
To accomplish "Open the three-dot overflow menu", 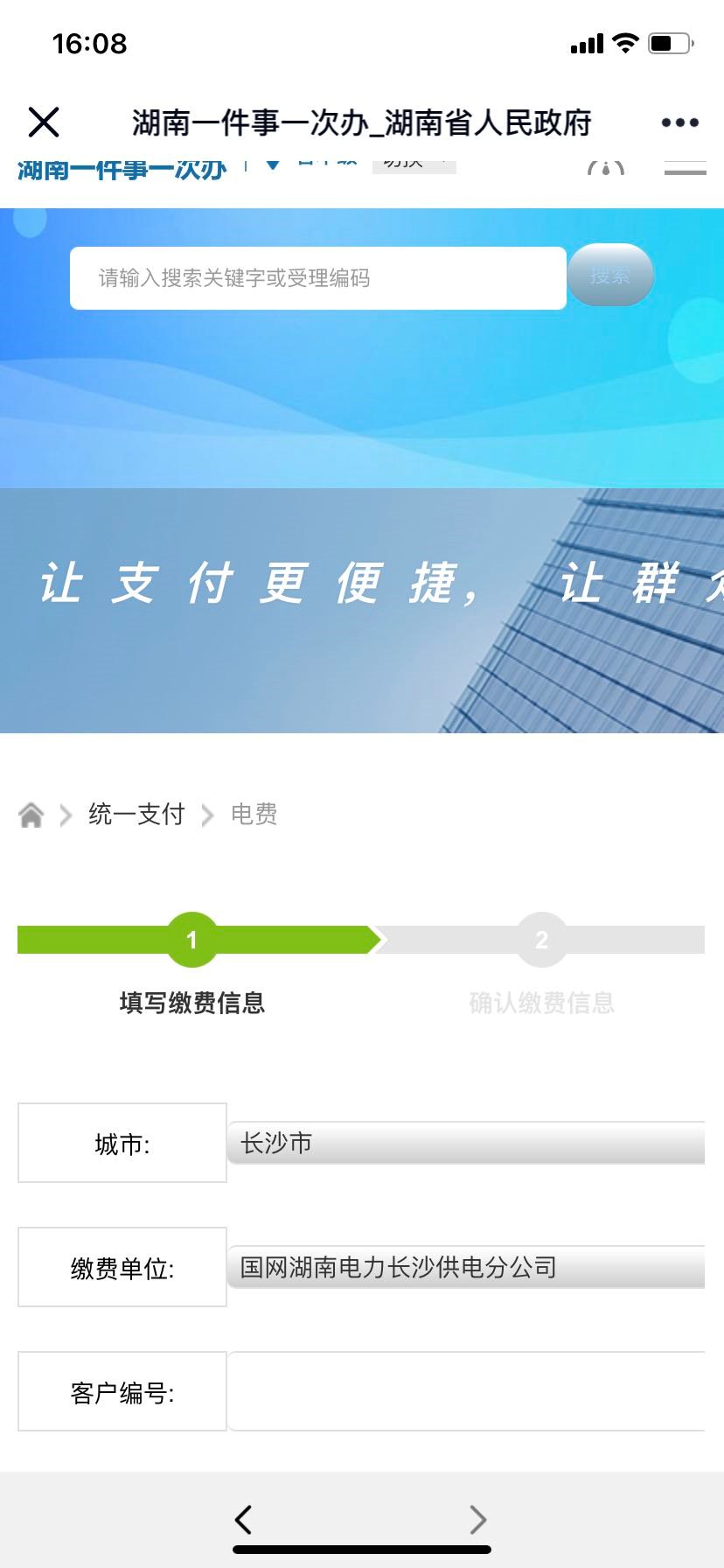I will click(x=679, y=122).
